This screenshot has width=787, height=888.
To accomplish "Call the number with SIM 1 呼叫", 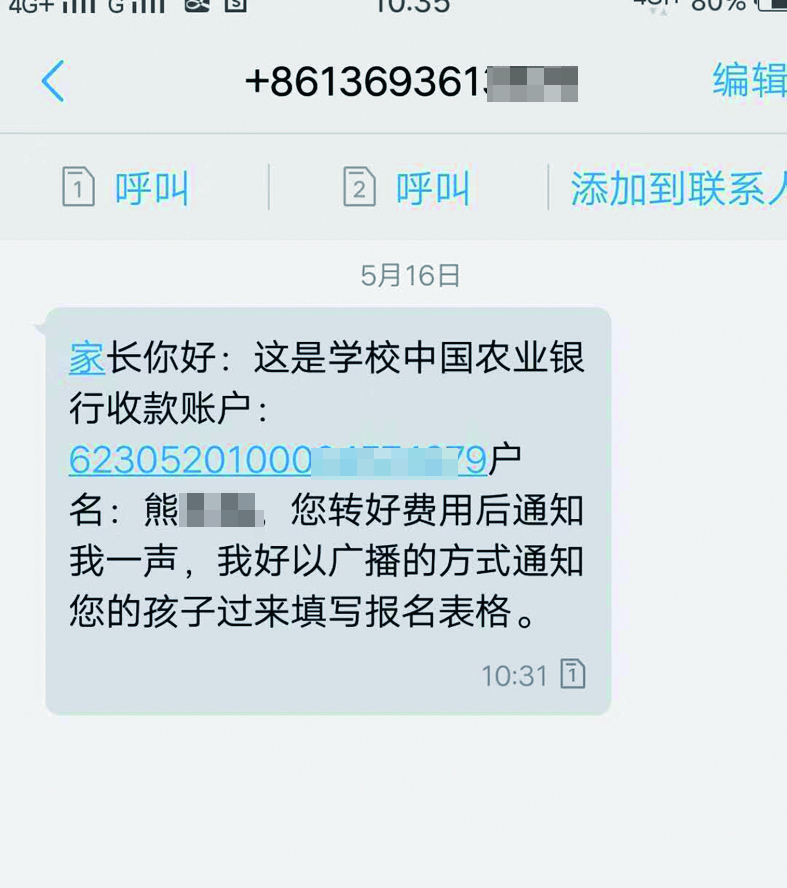I will pyautogui.click(x=125, y=187).
